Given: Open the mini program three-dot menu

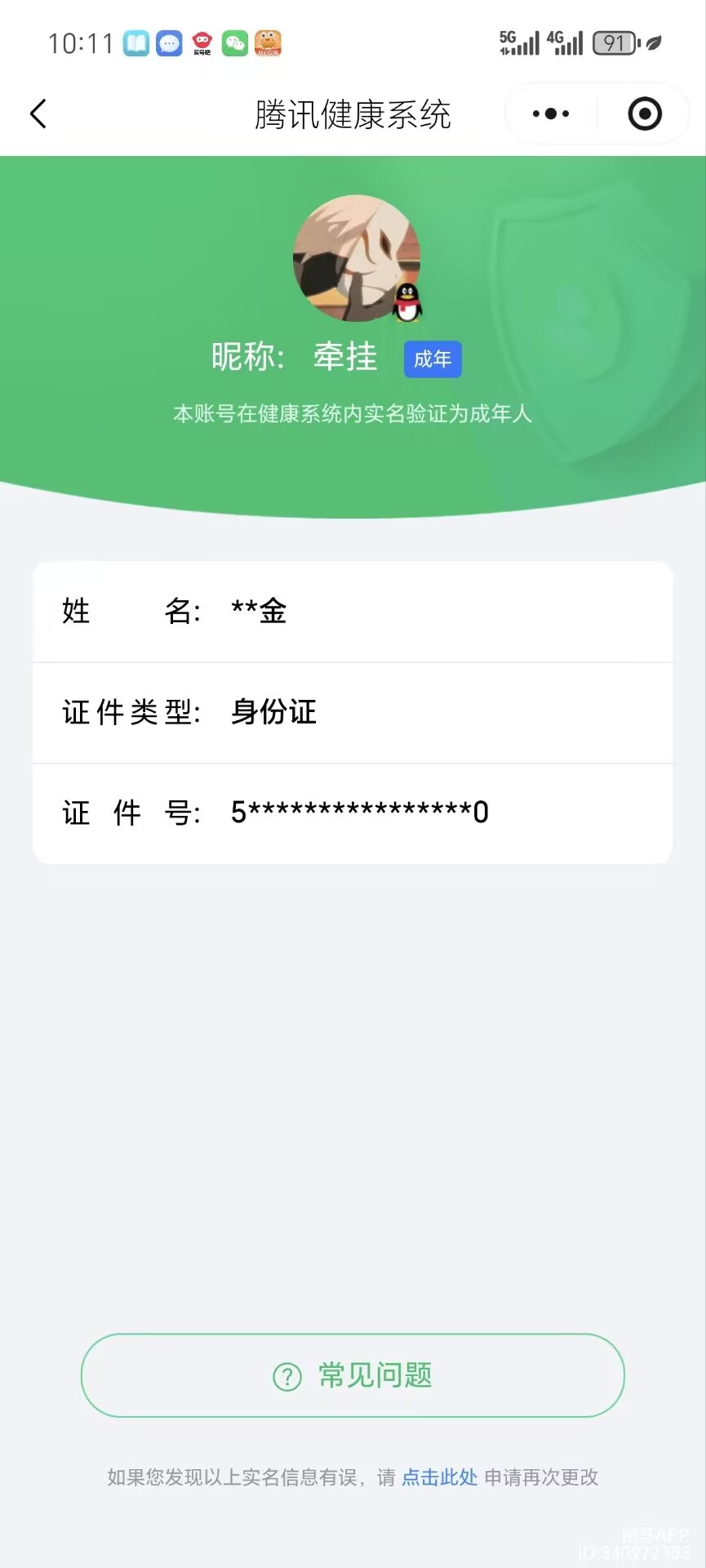Looking at the screenshot, I should pos(551,114).
